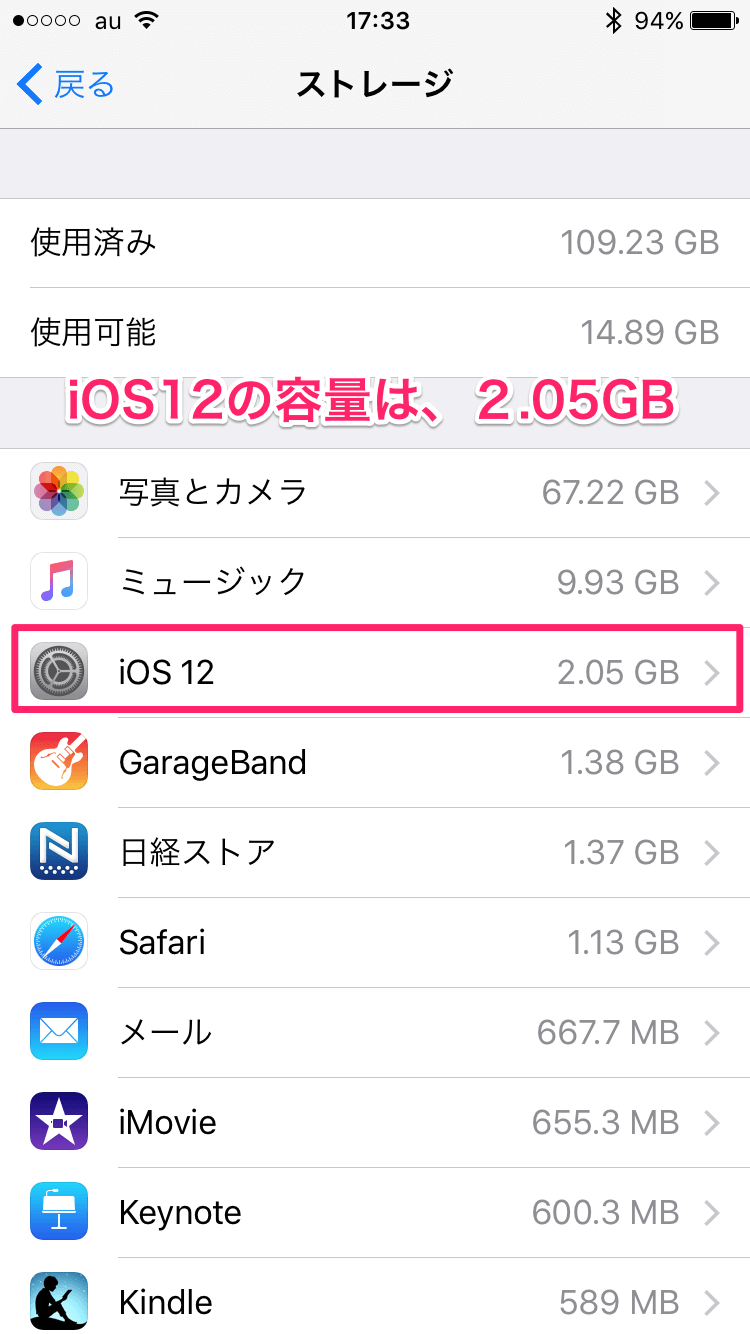
Task: Open the Keynote storage row
Action: tap(375, 1212)
